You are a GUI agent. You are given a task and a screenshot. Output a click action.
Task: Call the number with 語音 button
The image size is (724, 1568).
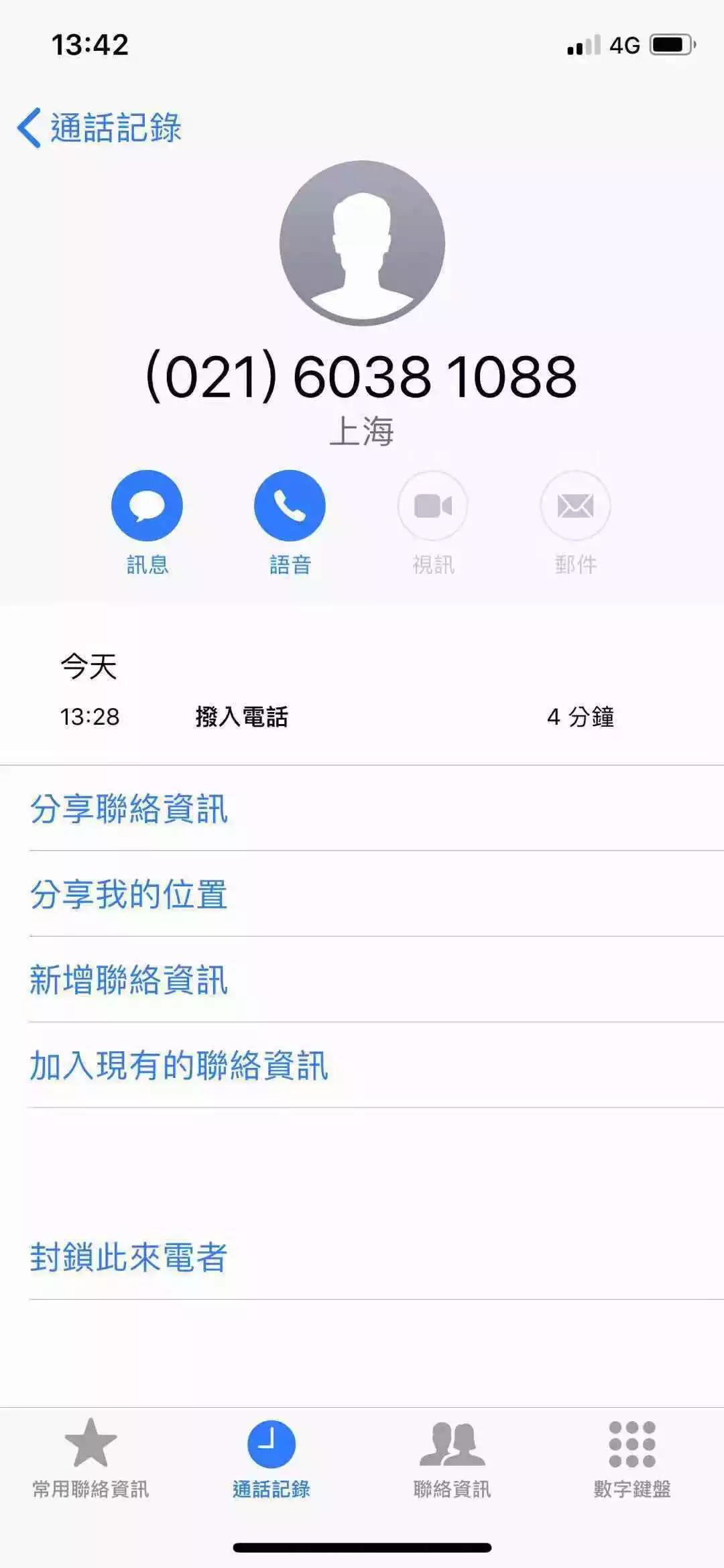point(290,506)
